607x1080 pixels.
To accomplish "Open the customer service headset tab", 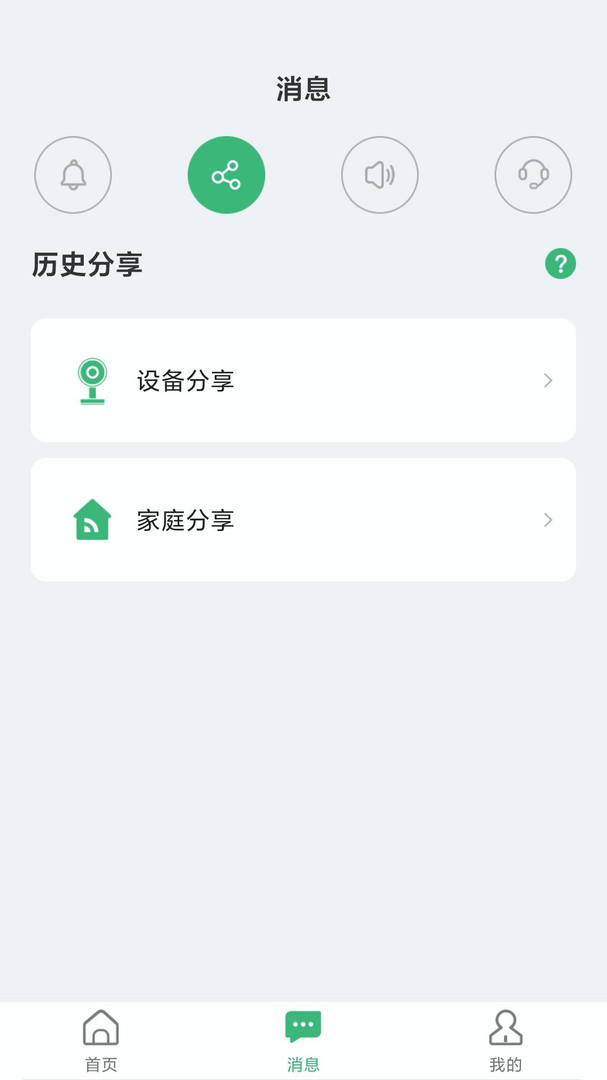I will [533, 175].
